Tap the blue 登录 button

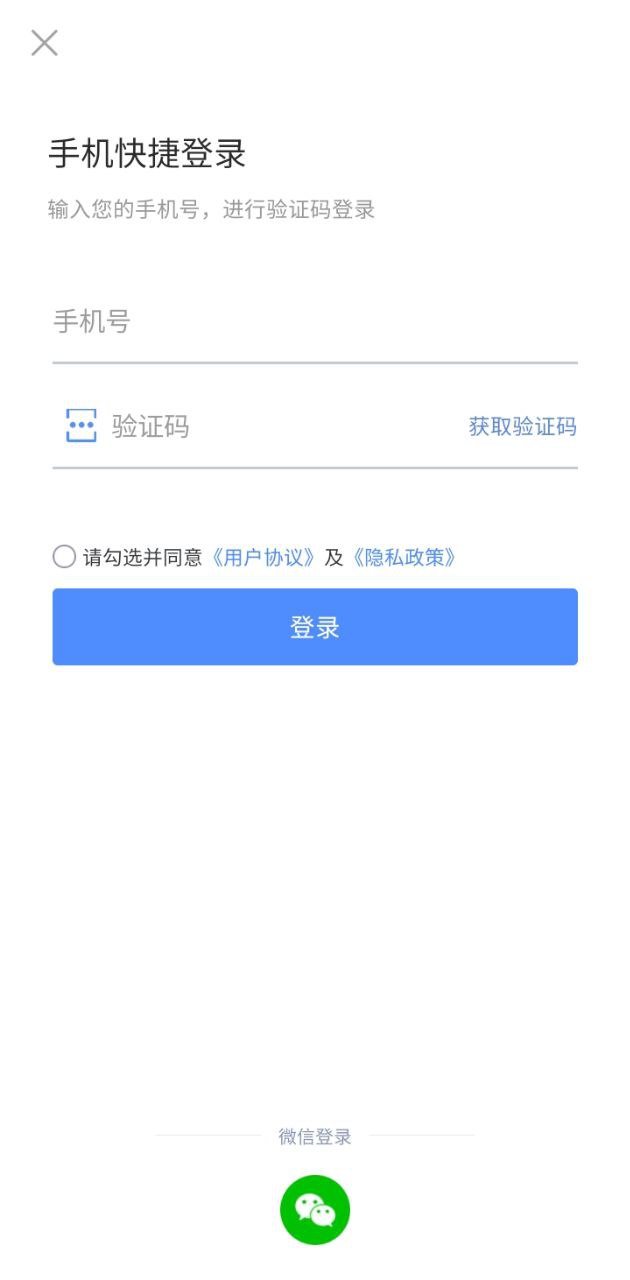coord(315,627)
